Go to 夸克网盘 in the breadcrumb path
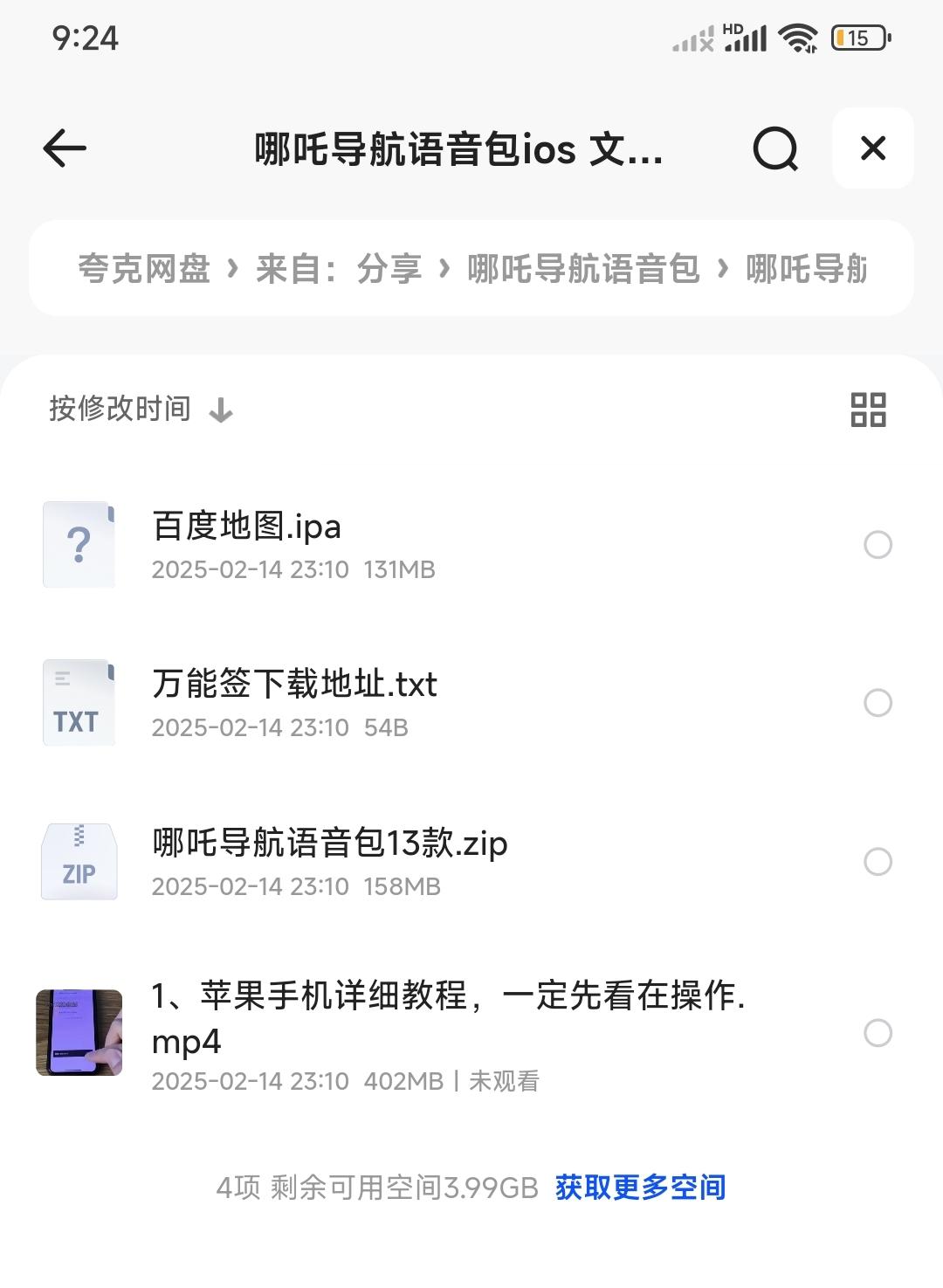This screenshot has width=943, height=1288. (144, 268)
